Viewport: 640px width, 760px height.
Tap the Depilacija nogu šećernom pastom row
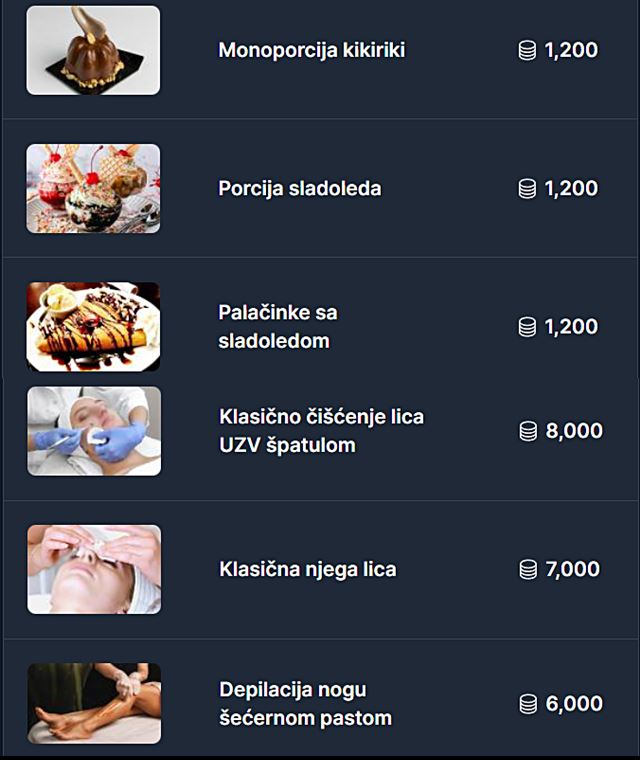coord(305,704)
